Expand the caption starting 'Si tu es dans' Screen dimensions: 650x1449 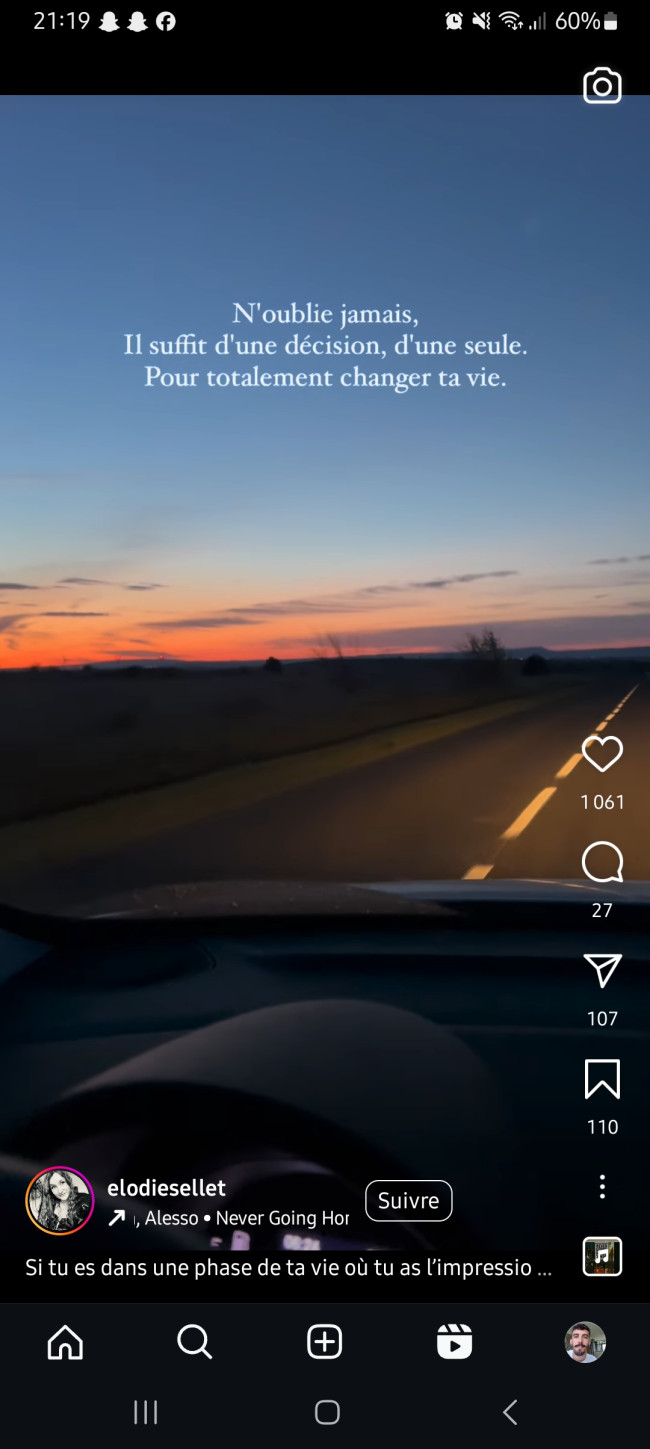click(x=288, y=1267)
